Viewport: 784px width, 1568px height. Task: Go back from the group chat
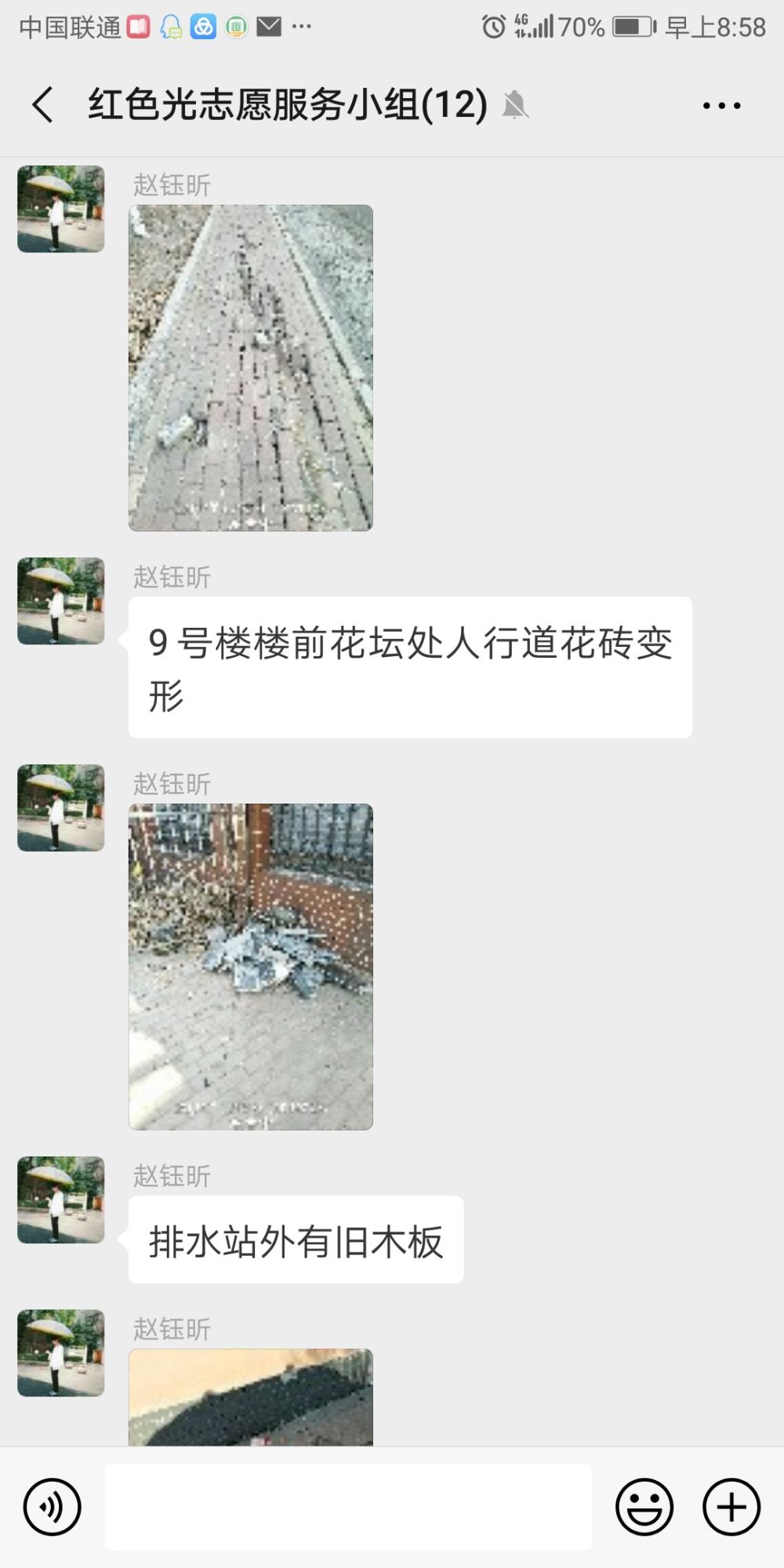coord(43,105)
